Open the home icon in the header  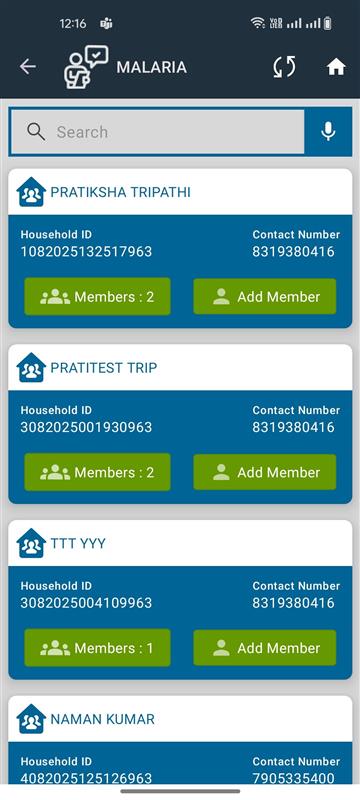pyautogui.click(x=336, y=67)
